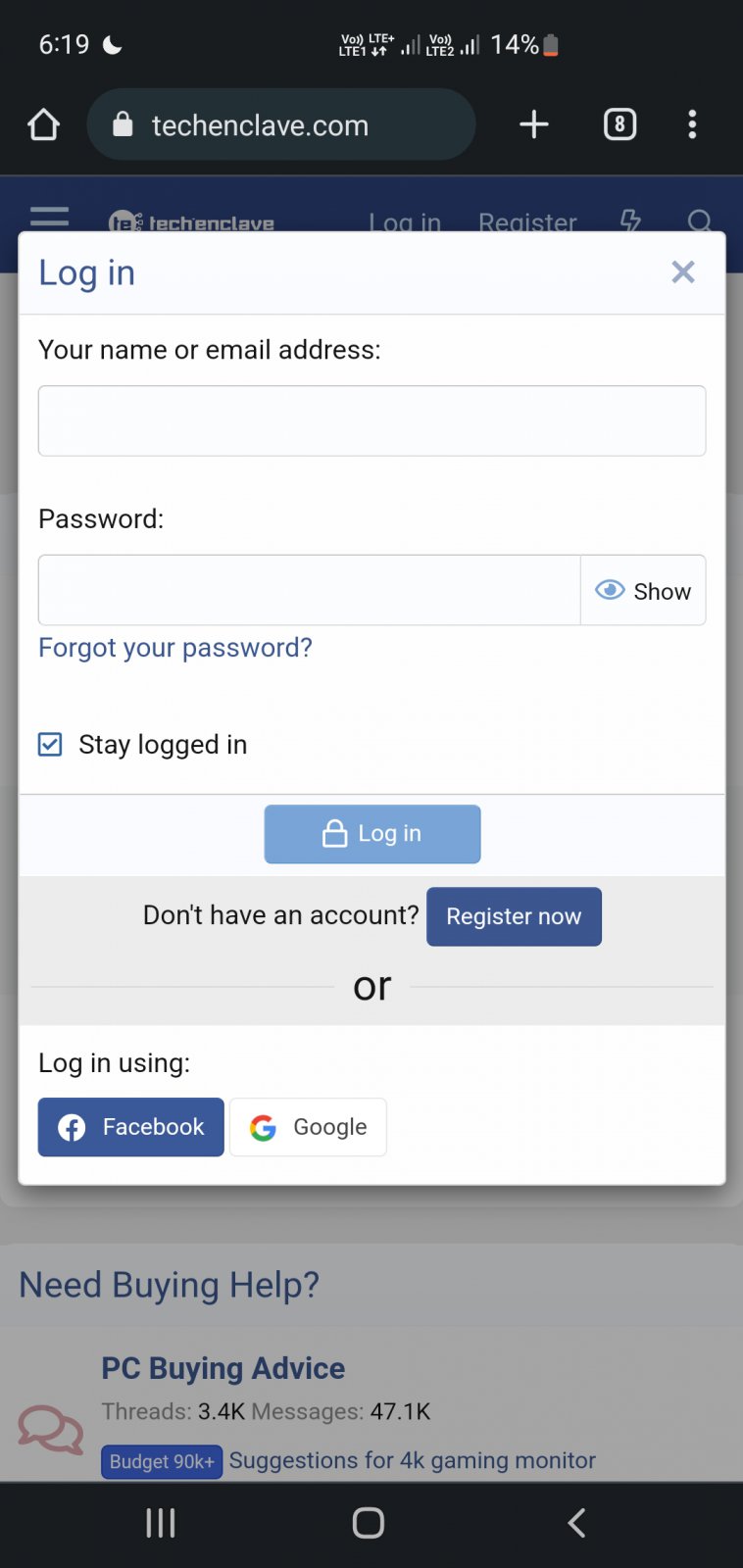Tap the Password input field
Viewport: 743px width, 1568px height.
(x=309, y=590)
